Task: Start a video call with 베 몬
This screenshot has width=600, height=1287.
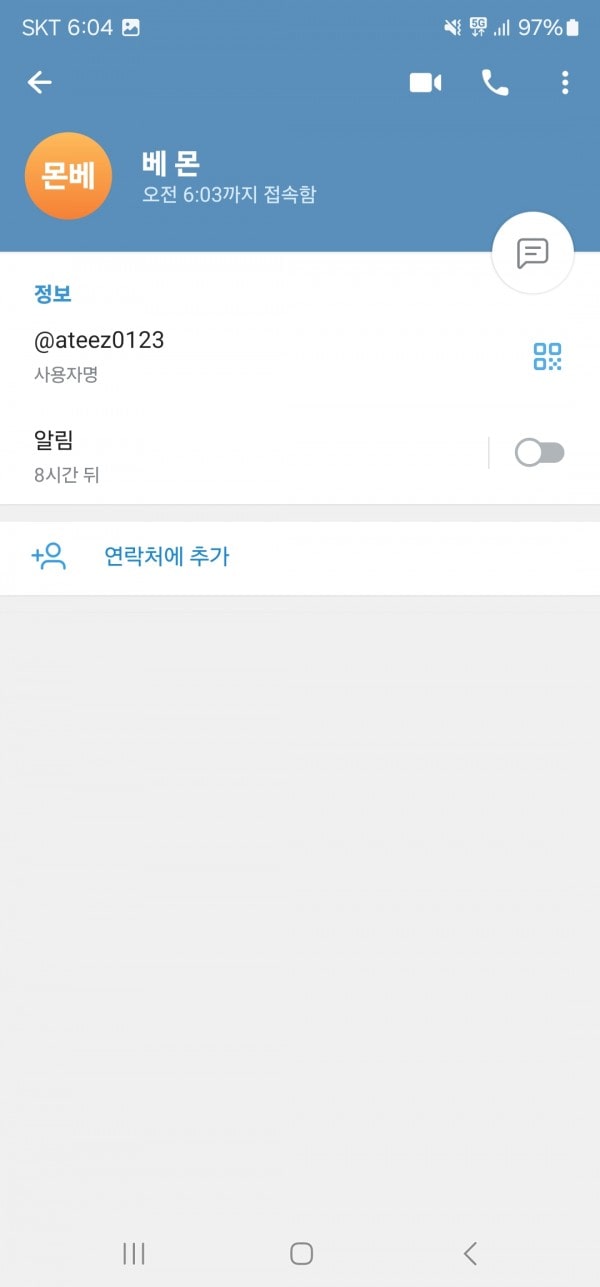Action: (x=425, y=83)
